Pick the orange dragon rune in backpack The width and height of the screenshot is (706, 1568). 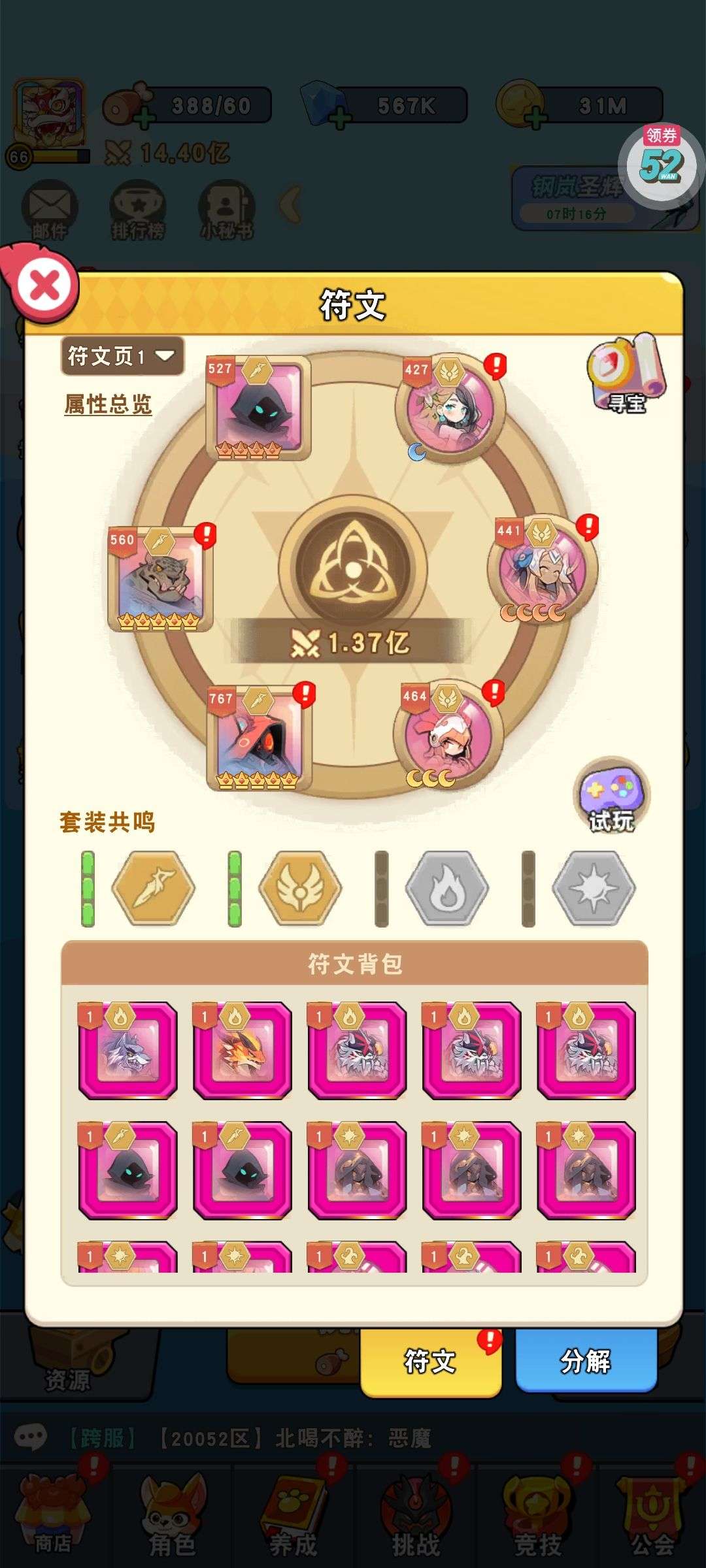click(243, 1051)
